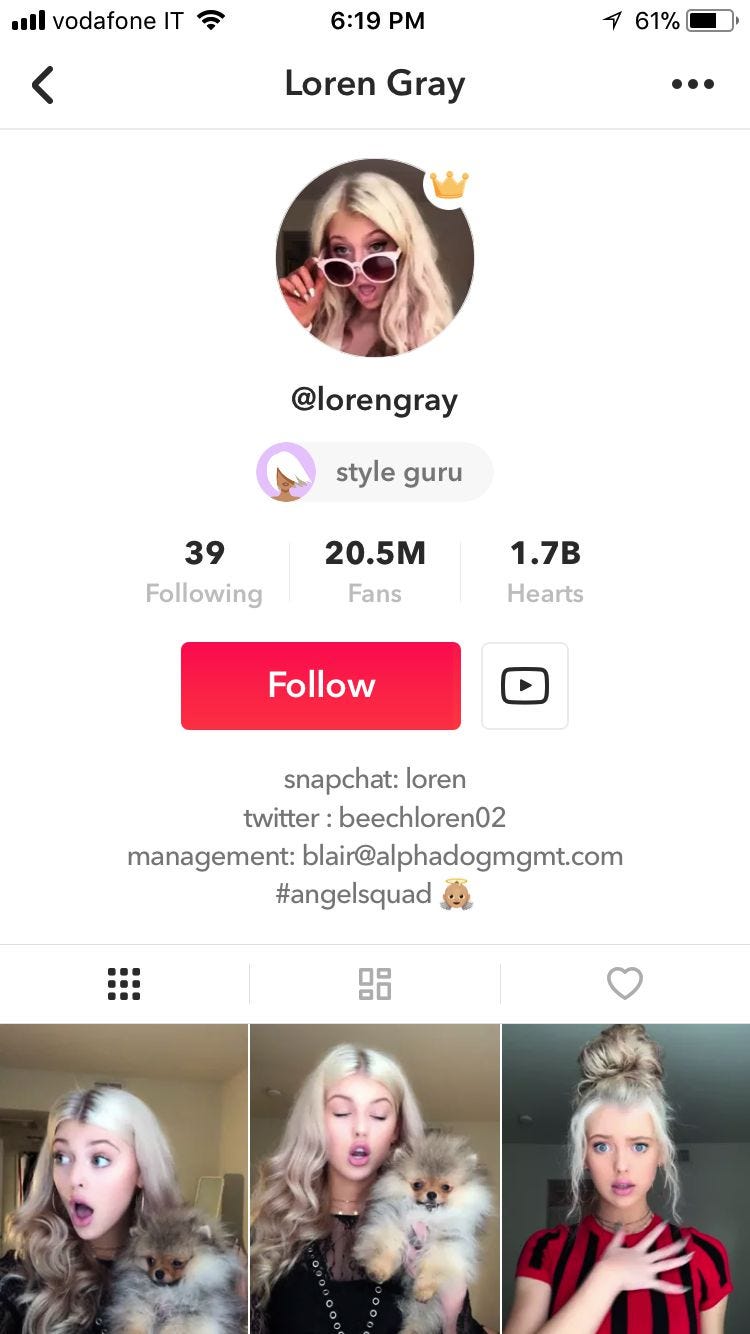Image resolution: width=750 pixels, height=1334 pixels.
Task: Open the middle video holding a Pomeranian
Action: [374, 1180]
